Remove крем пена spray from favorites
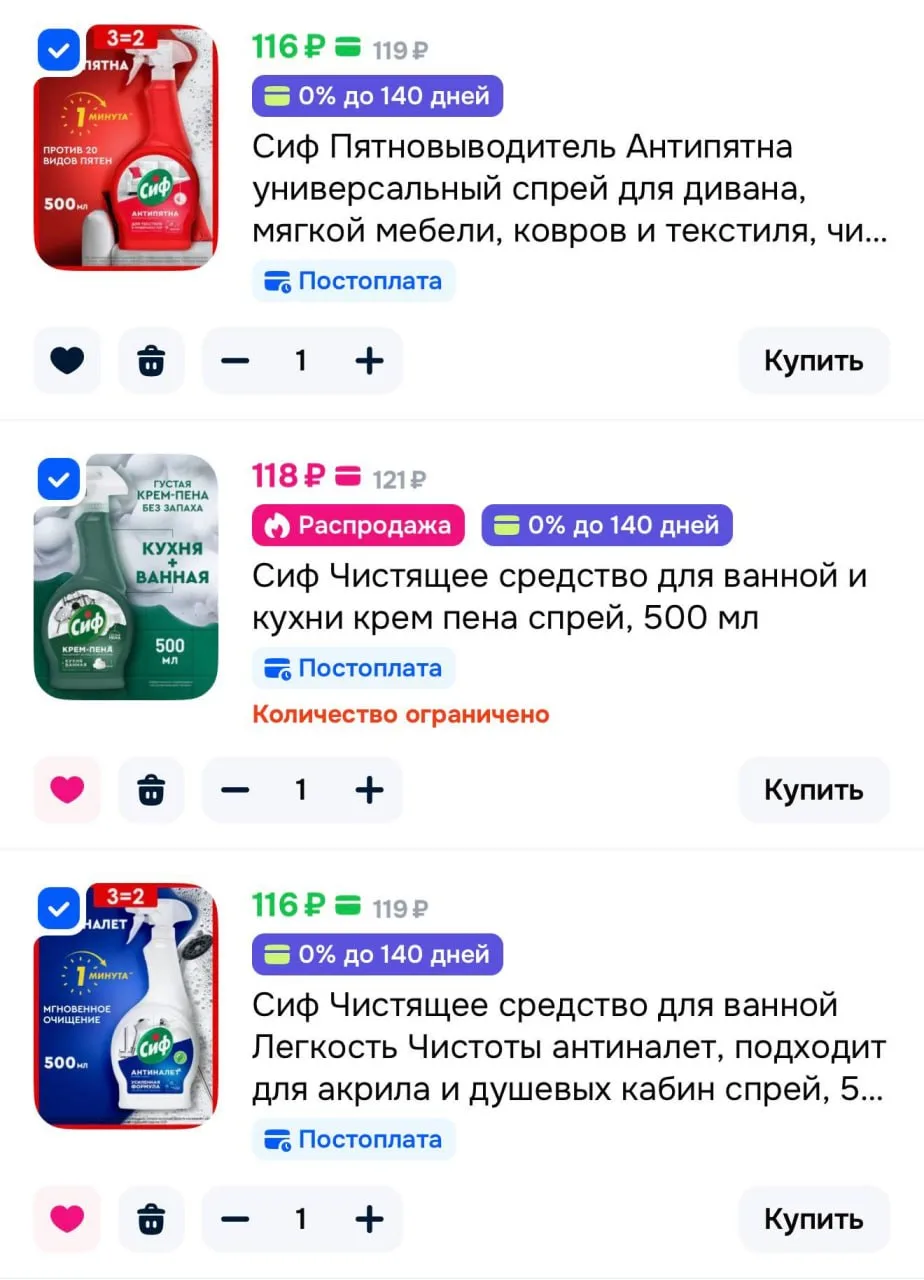 [x=68, y=790]
